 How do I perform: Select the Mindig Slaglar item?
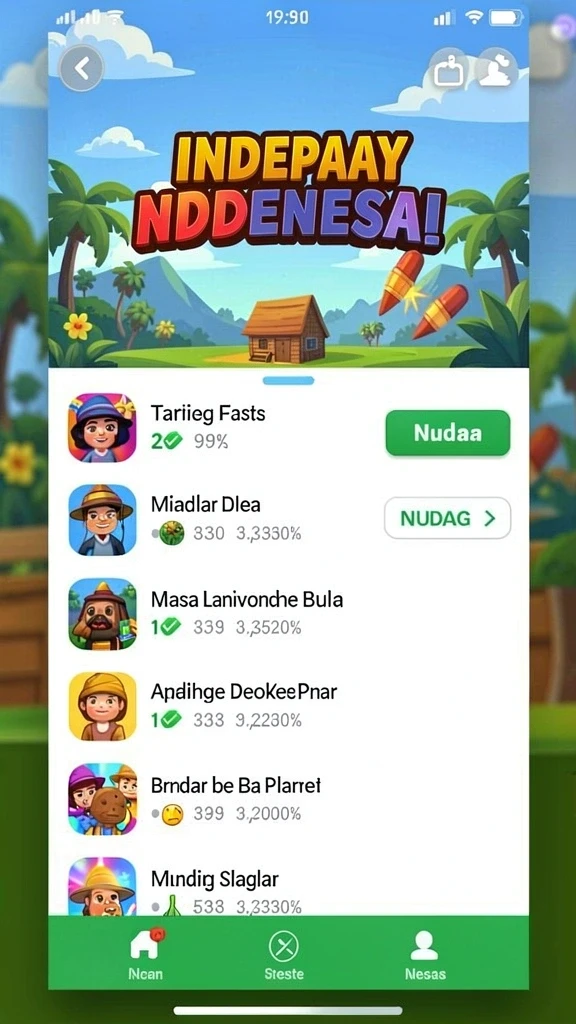pos(288,886)
